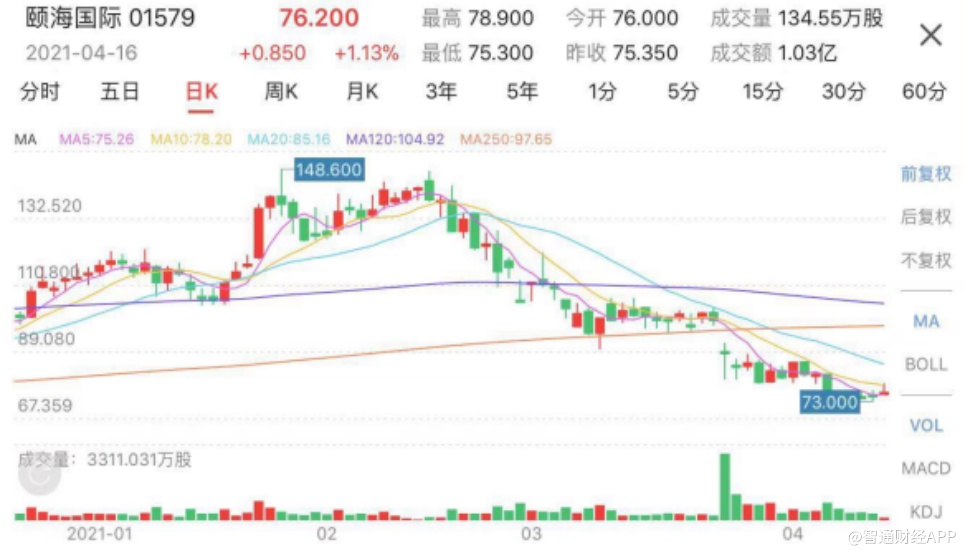
Task: Open the 周K weekly chart
Action: [x=281, y=93]
